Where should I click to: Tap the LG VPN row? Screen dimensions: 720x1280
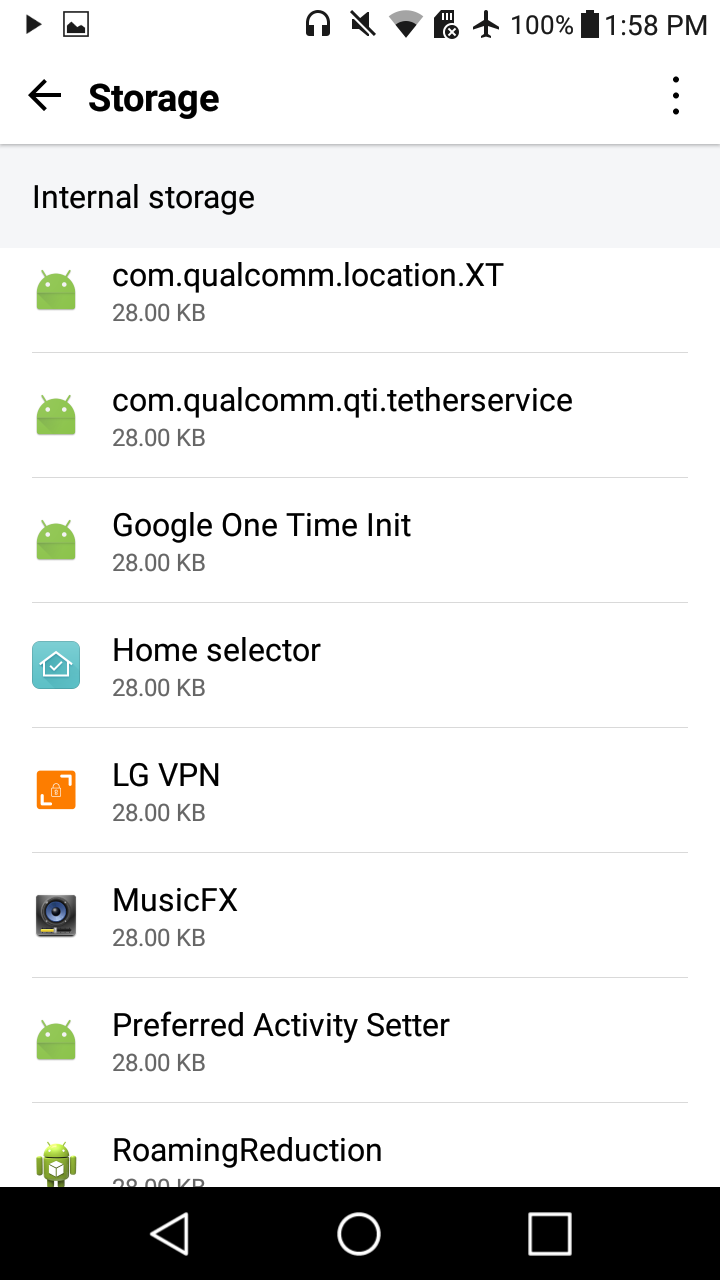(x=360, y=790)
